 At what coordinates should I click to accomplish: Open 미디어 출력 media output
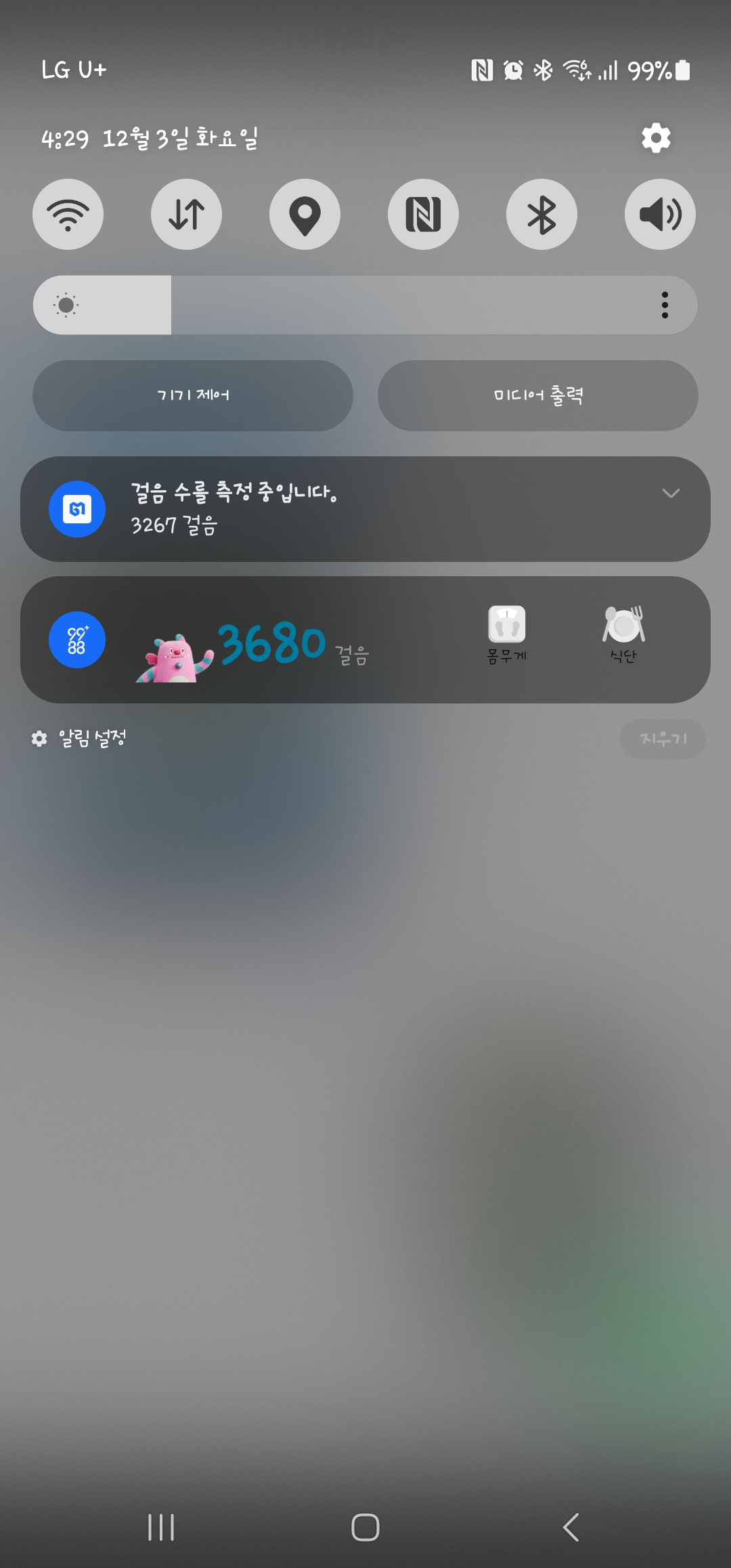pyautogui.click(x=538, y=395)
